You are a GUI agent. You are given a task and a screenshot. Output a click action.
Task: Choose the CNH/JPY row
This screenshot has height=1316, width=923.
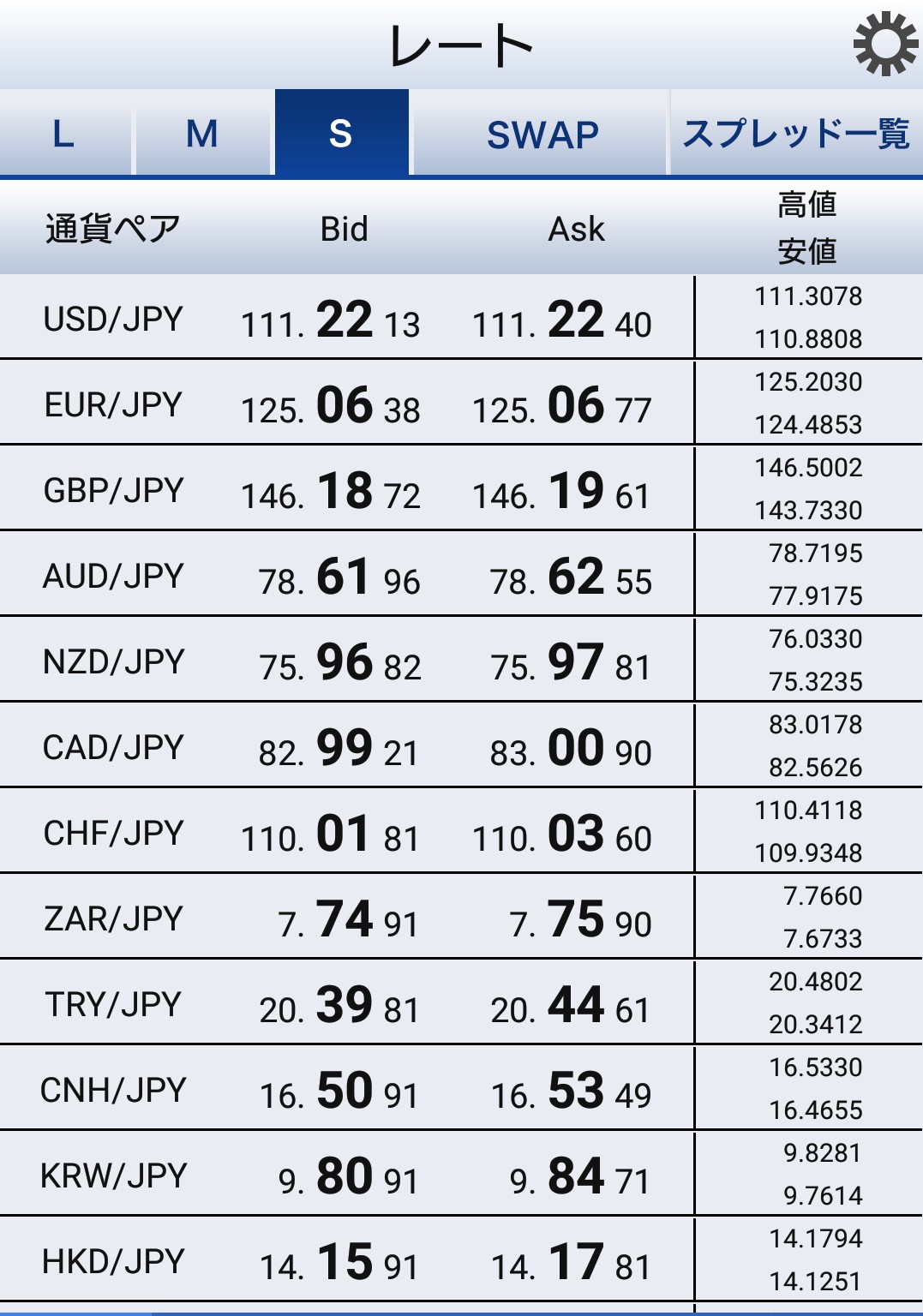(113, 1090)
